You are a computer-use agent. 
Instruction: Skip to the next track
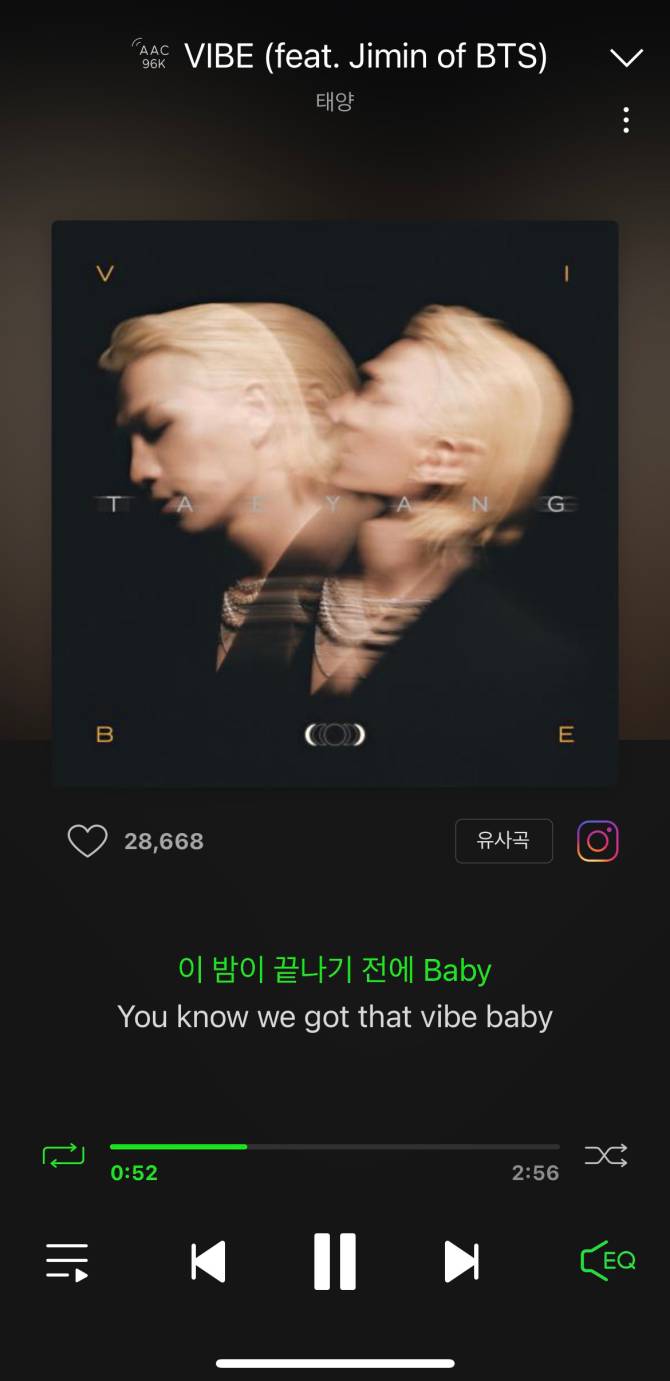(x=461, y=1262)
